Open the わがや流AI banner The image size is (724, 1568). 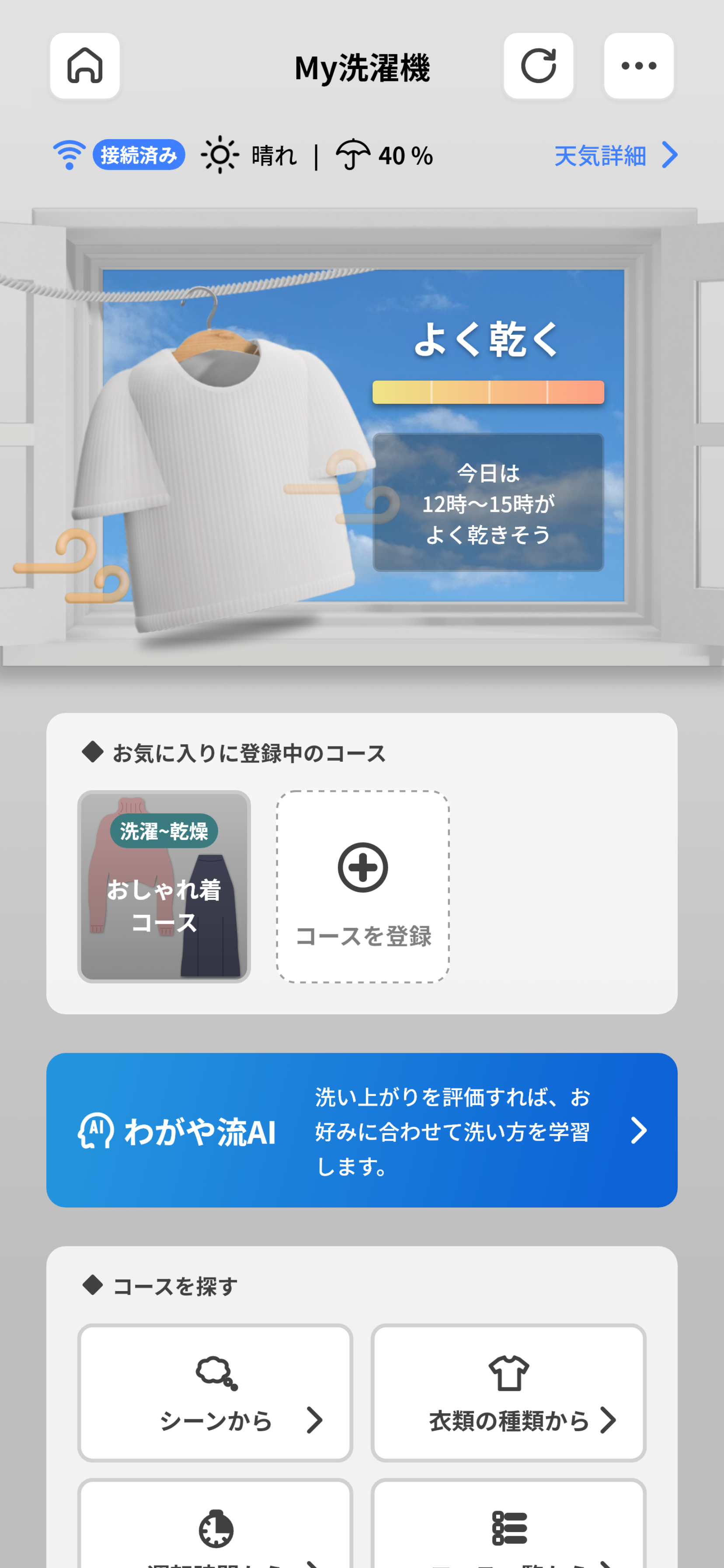pyautogui.click(x=362, y=1130)
